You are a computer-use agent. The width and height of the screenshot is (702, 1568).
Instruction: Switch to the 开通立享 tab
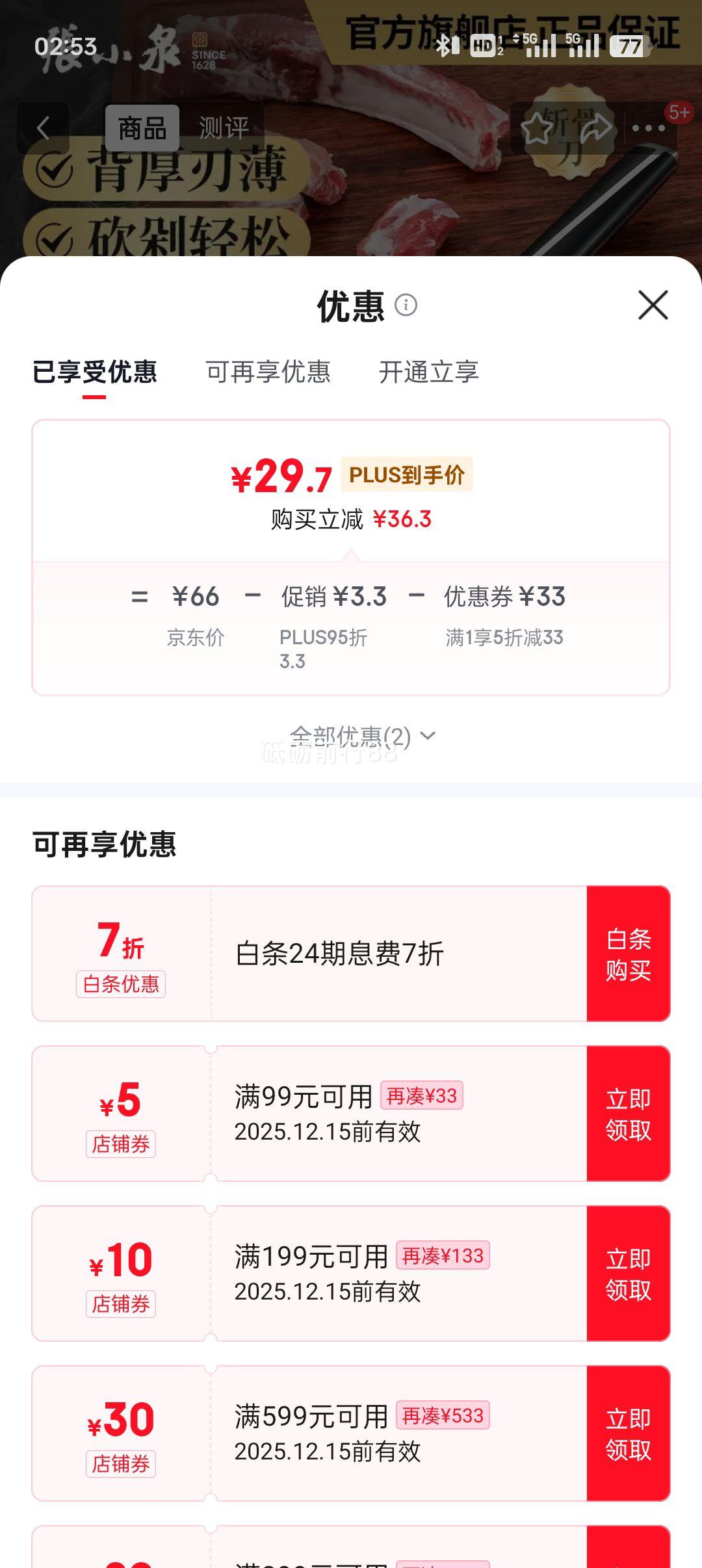(x=431, y=373)
